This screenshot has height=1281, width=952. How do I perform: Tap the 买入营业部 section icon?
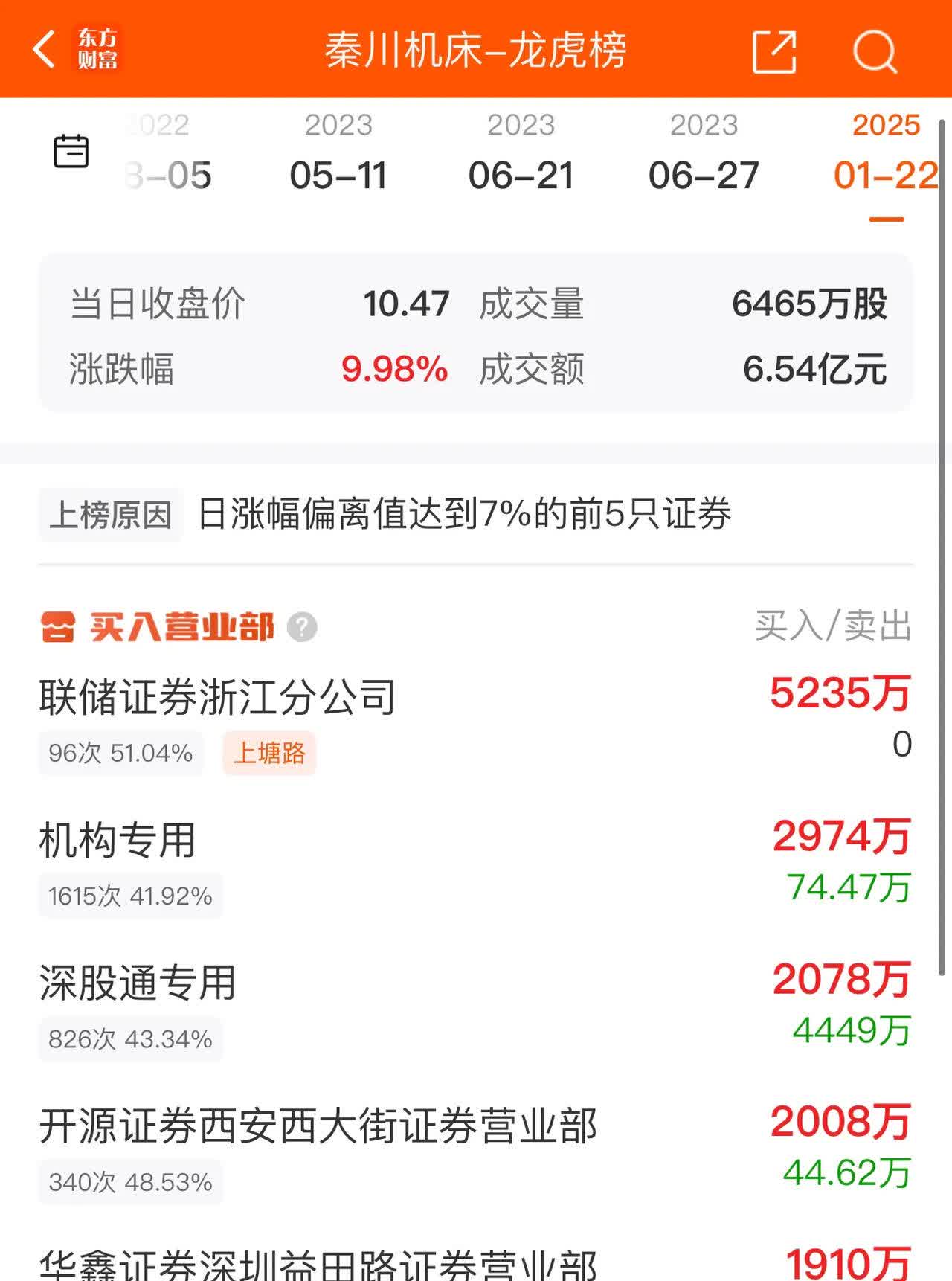pos(57,628)
